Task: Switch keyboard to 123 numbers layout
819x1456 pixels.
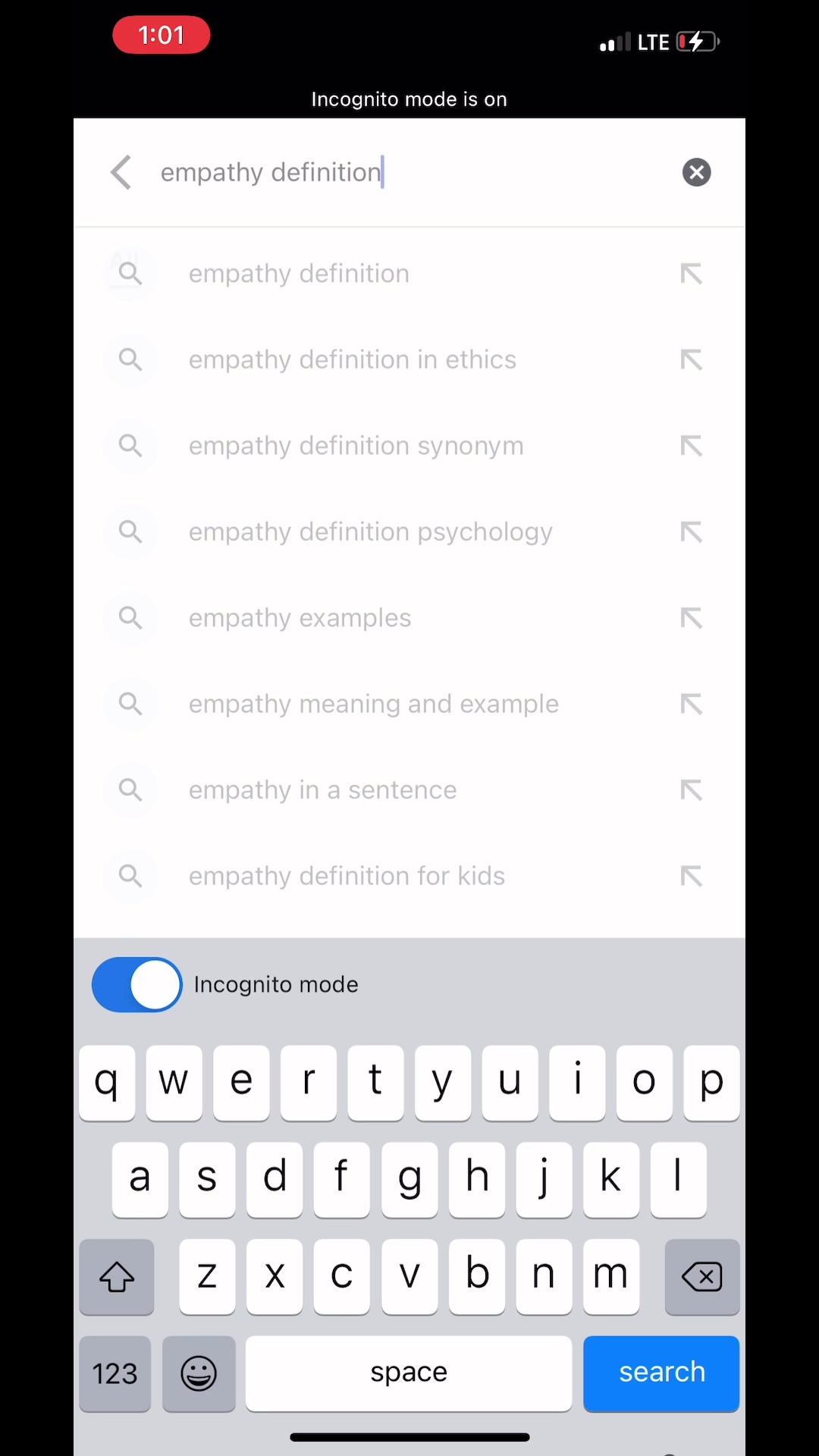Action: 115,1373
